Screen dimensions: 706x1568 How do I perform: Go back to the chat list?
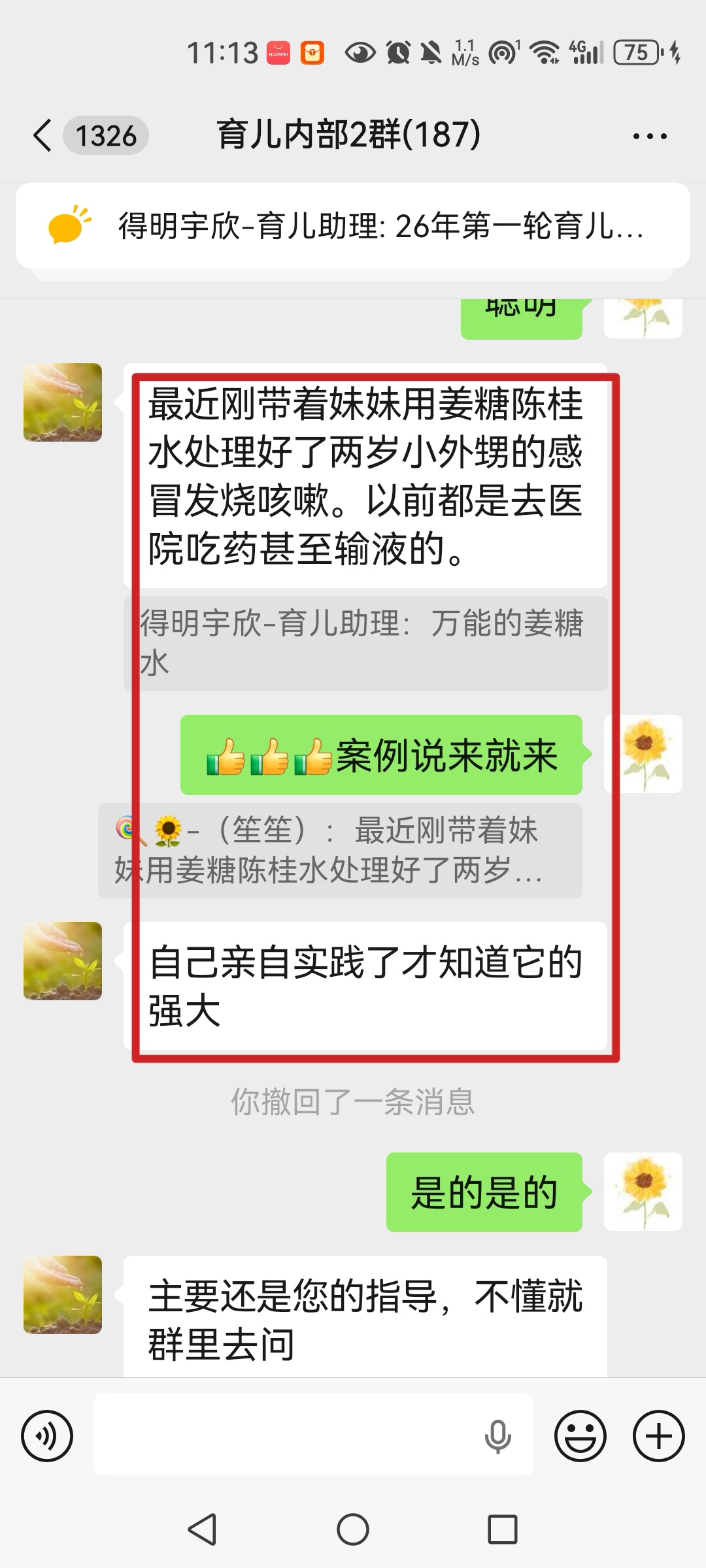click(x=43, y=136)
